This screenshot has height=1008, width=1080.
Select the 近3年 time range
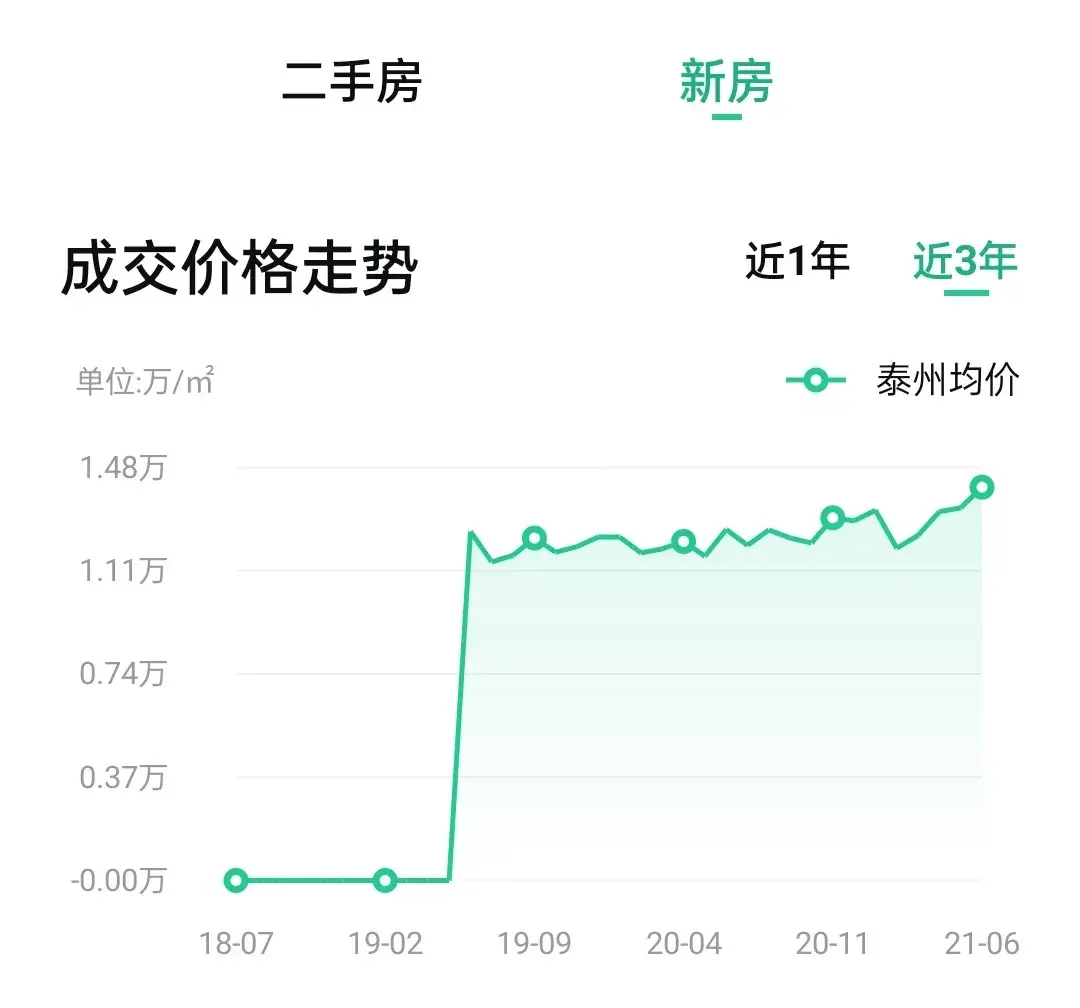click(965, 262)
